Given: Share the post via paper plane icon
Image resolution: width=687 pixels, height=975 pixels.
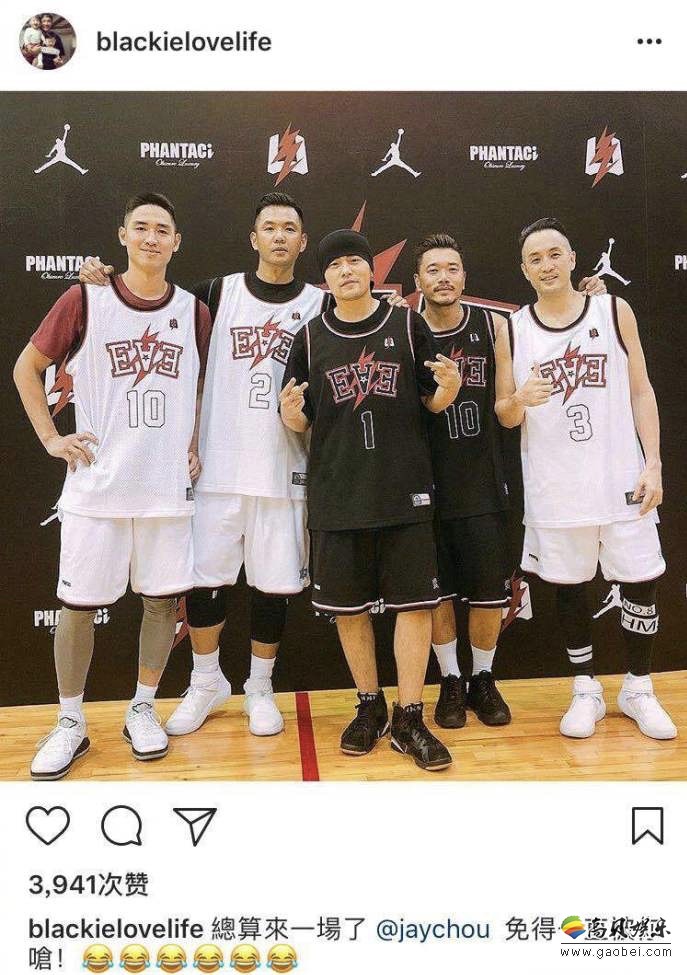Looking at the screenshot, I should coord(195,826).
